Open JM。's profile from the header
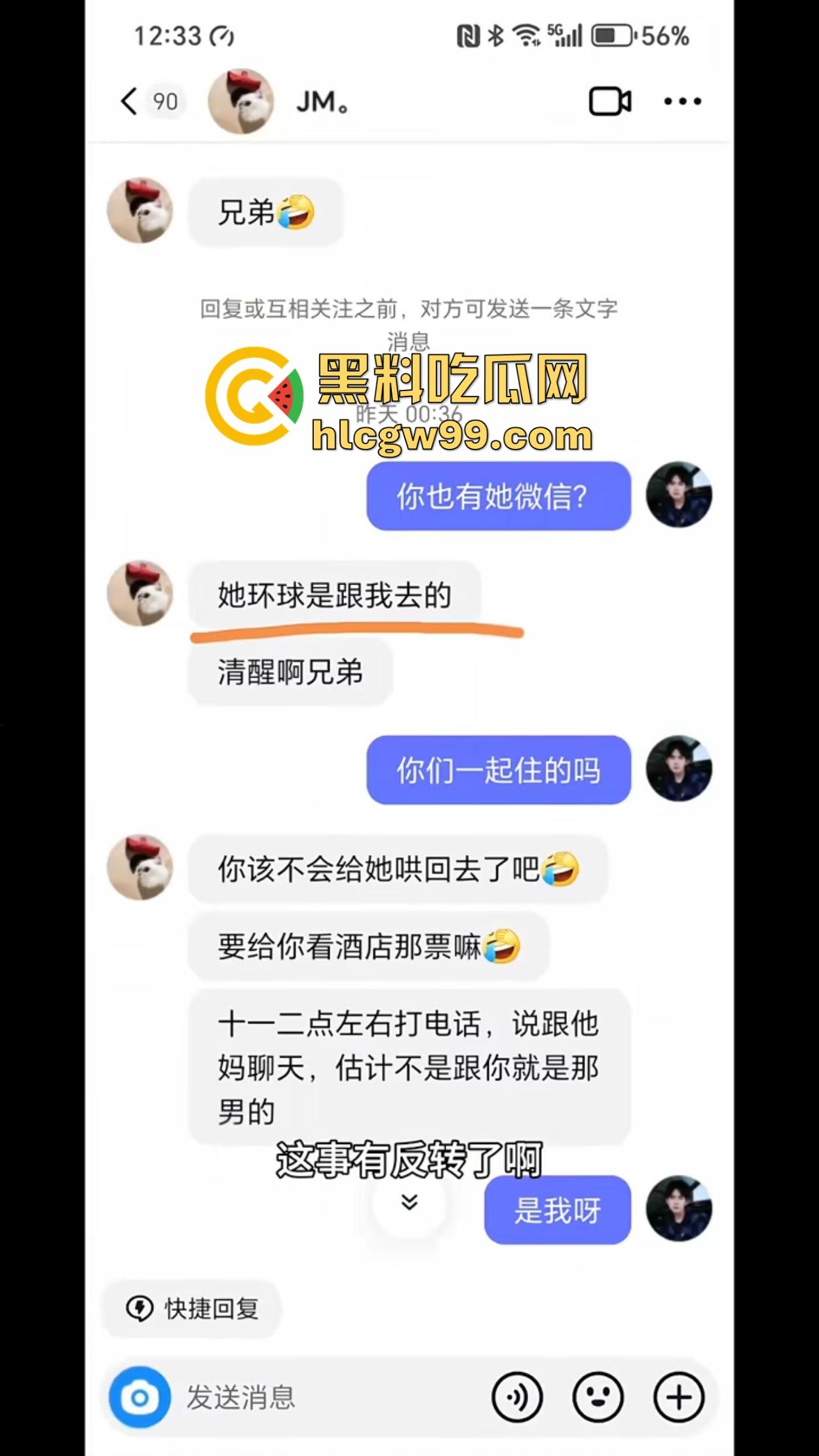The width and height of the screenshot is (819, 1456). pyautogui.click(x=240, y=102)
